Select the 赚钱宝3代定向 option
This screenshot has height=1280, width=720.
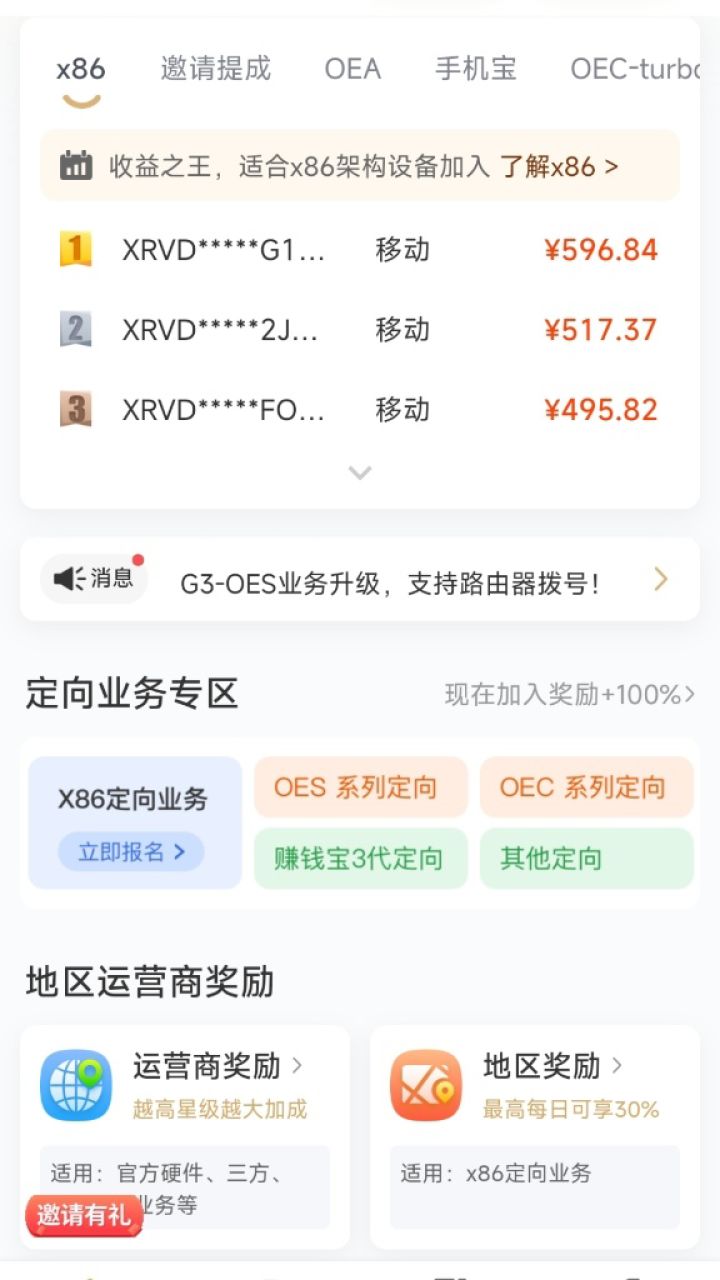(x=360, y=858)
